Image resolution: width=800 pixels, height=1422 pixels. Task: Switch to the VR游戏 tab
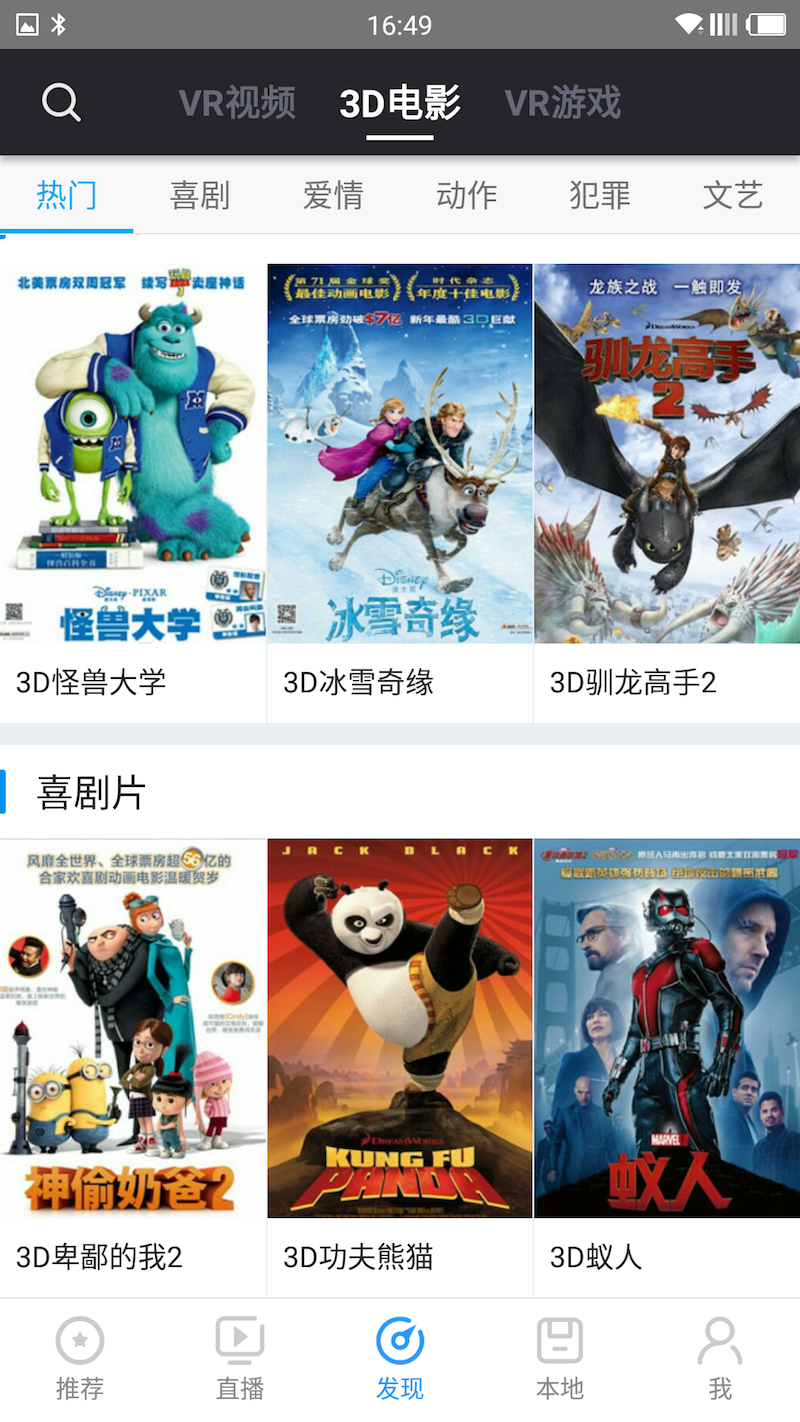563,103
